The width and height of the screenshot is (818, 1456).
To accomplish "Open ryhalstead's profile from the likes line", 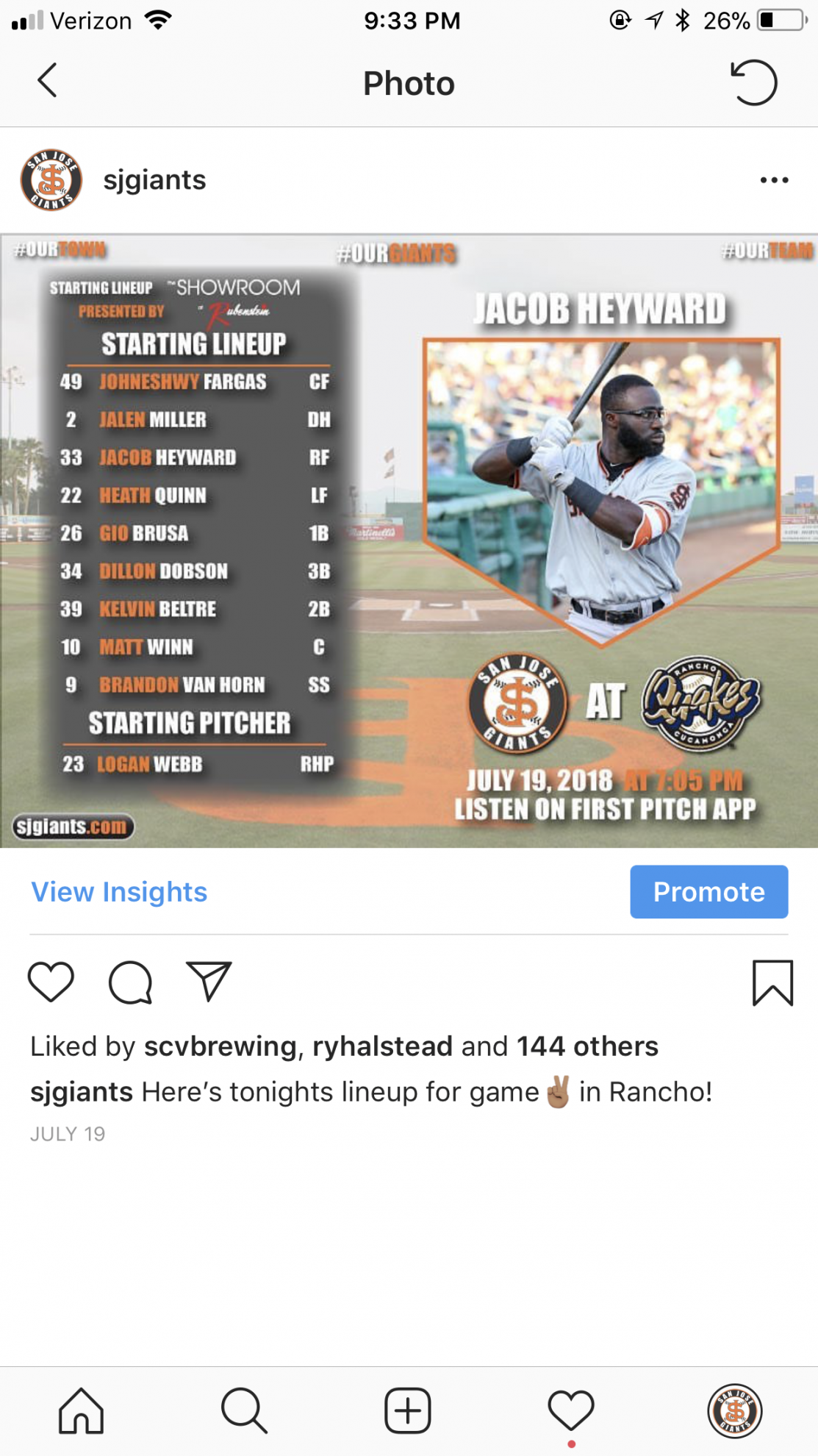I will pyautogui.click(x=382, y=1046).
